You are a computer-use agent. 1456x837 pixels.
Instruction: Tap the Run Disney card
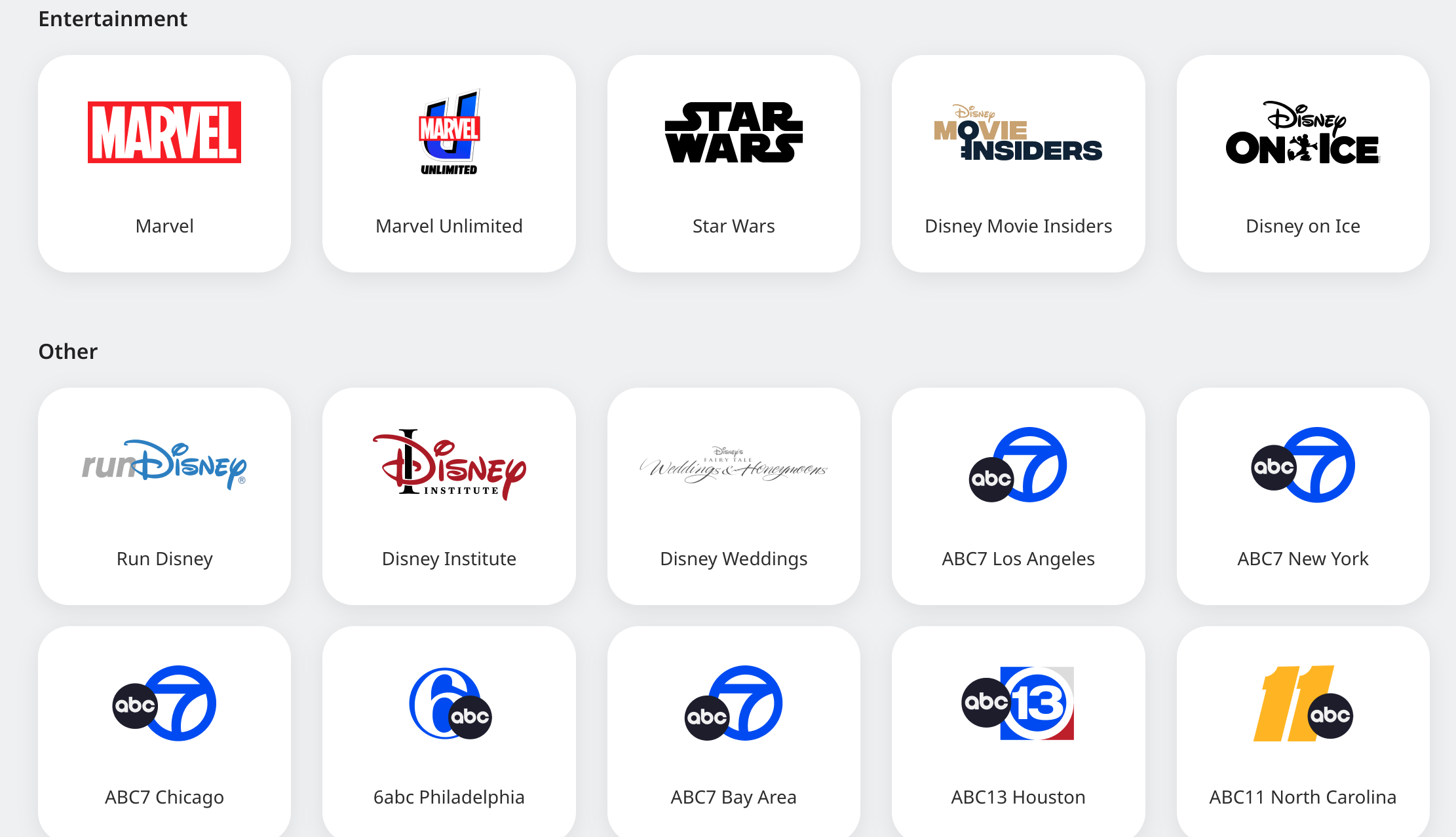tap(164, 496)
